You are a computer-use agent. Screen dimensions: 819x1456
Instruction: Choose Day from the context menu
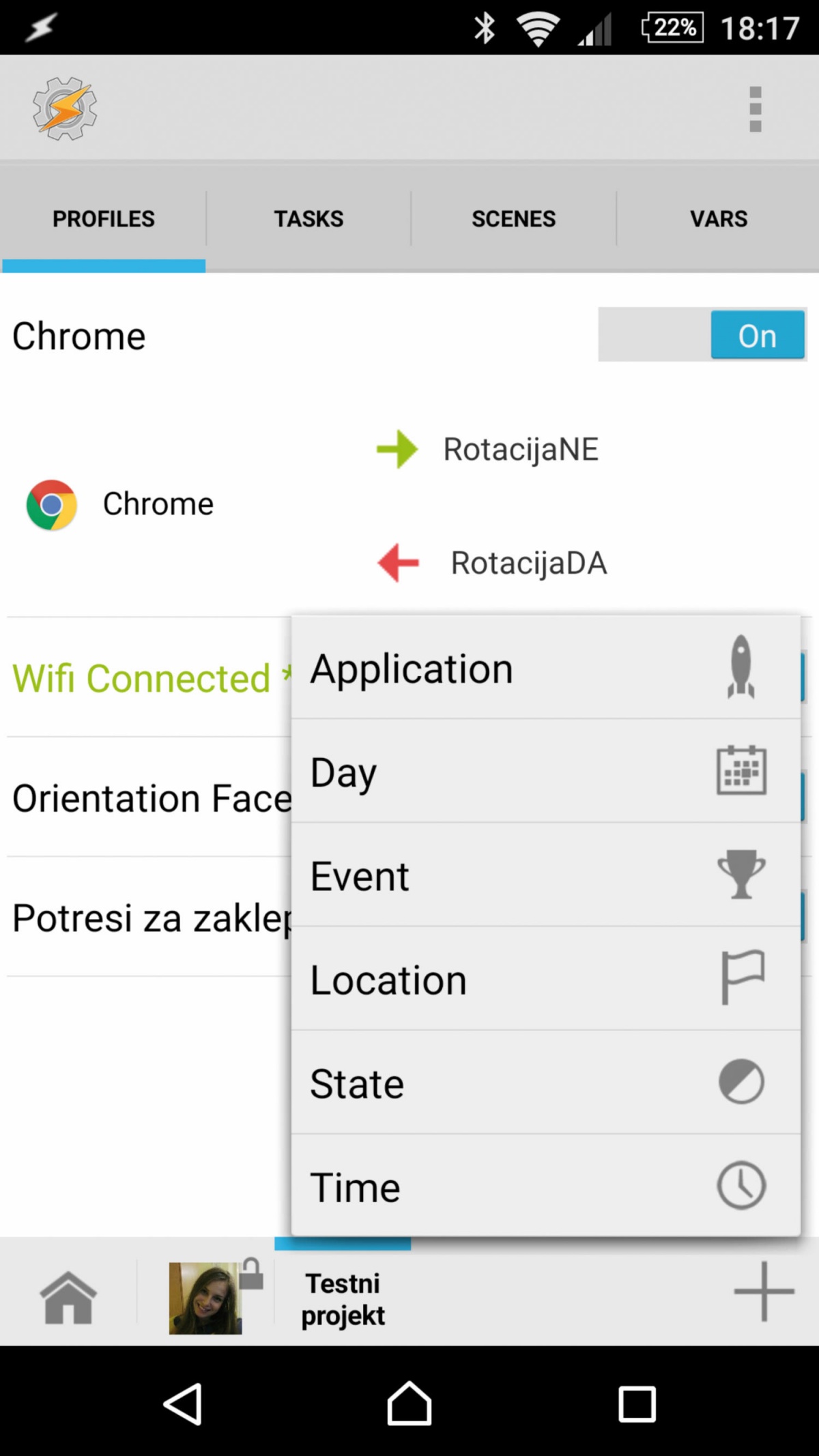[546, 771]
